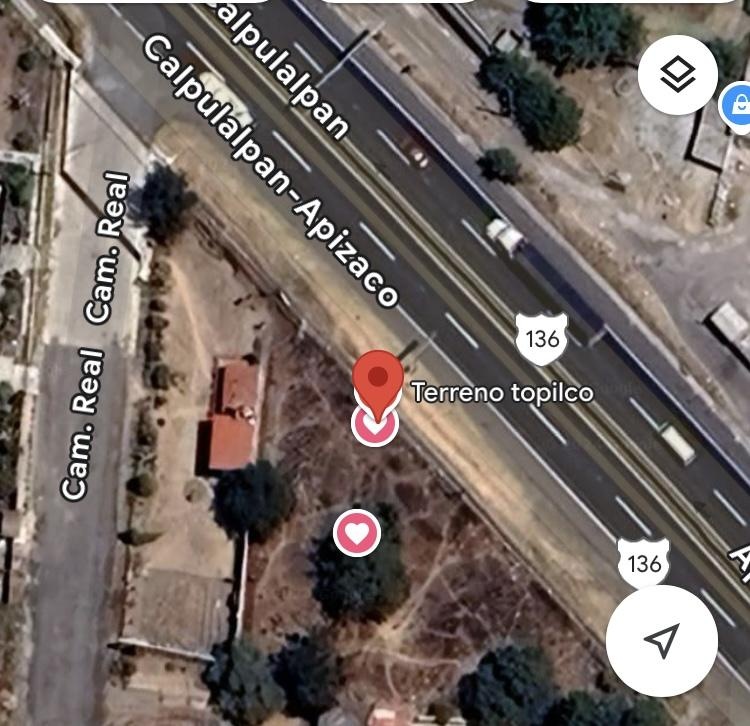Open the saved heart marker near the trees

(x=357, y=532)
